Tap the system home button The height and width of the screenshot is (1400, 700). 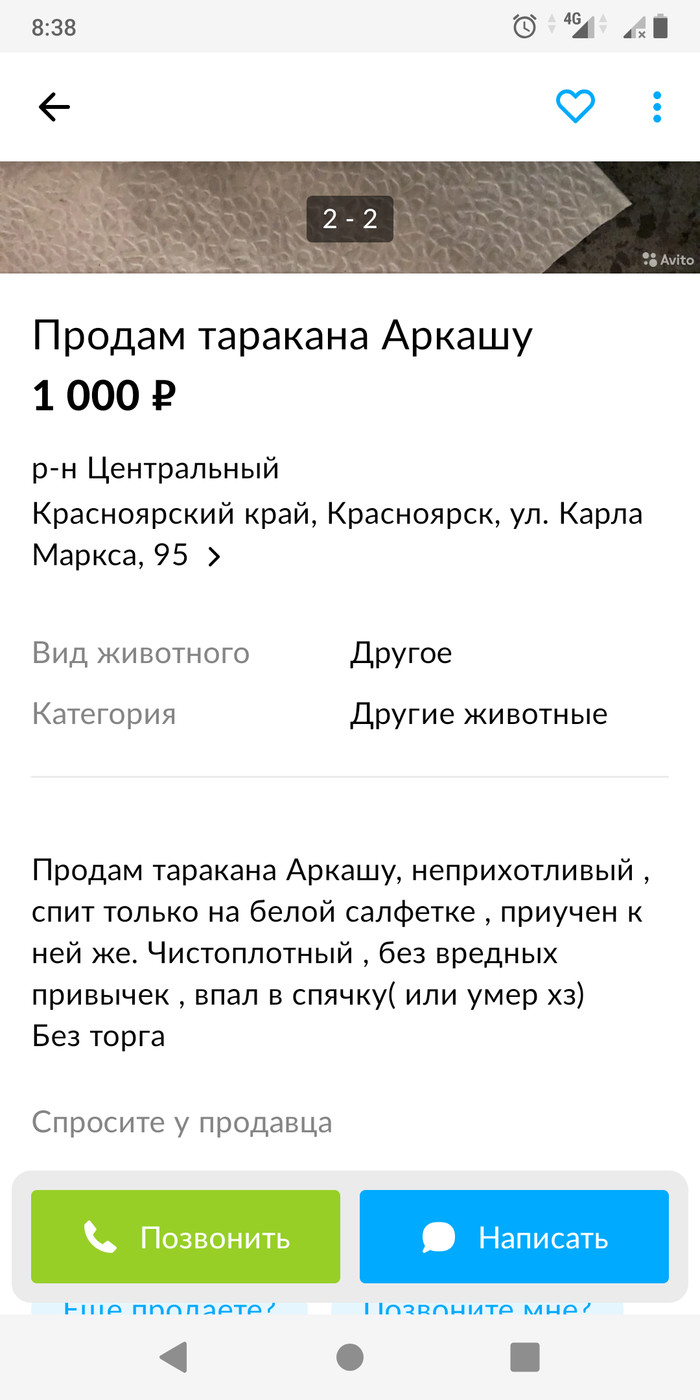point(350,1357)
